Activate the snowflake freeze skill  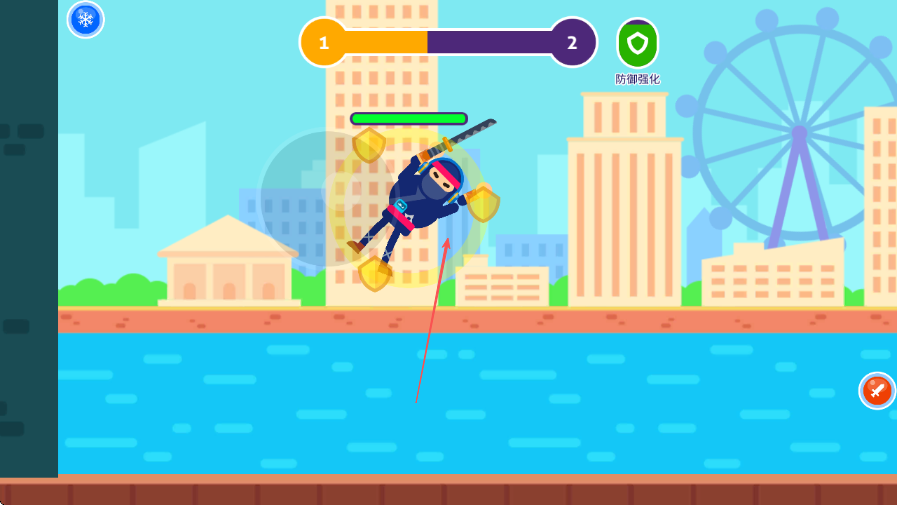(x=85, y=19)
